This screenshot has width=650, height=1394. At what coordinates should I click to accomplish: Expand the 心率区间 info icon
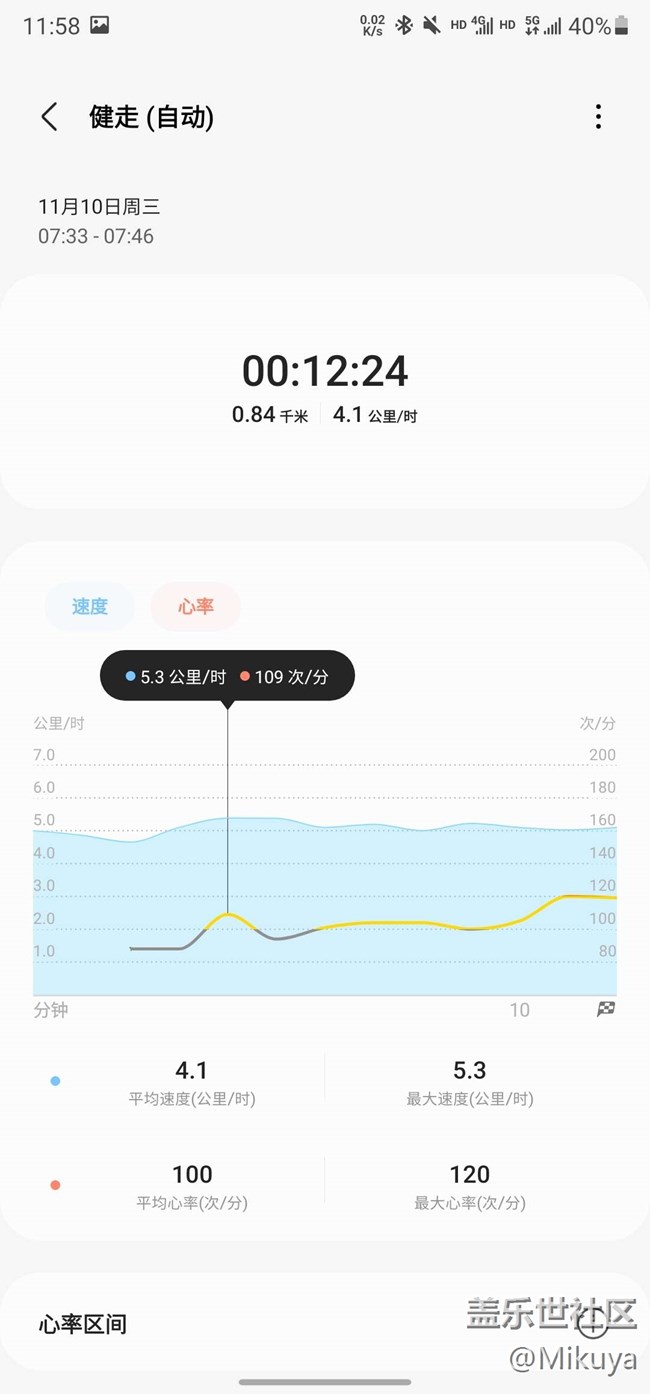tap(592, 1324)
